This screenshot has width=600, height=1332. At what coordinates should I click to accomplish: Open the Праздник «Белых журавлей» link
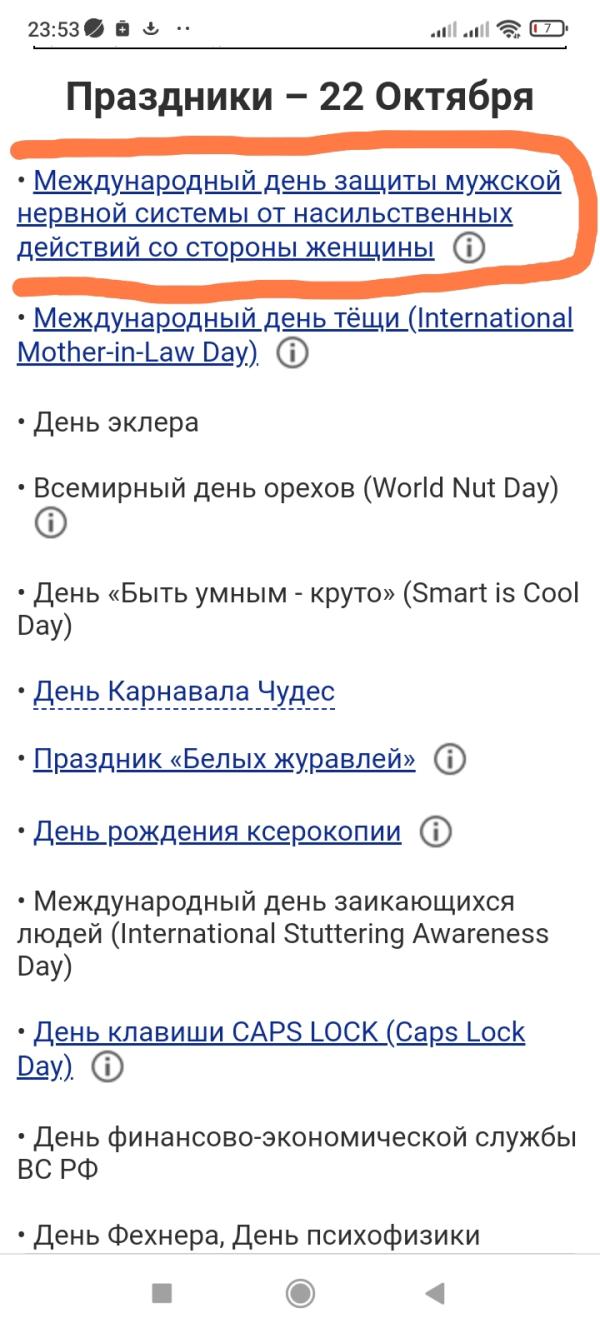224,759
